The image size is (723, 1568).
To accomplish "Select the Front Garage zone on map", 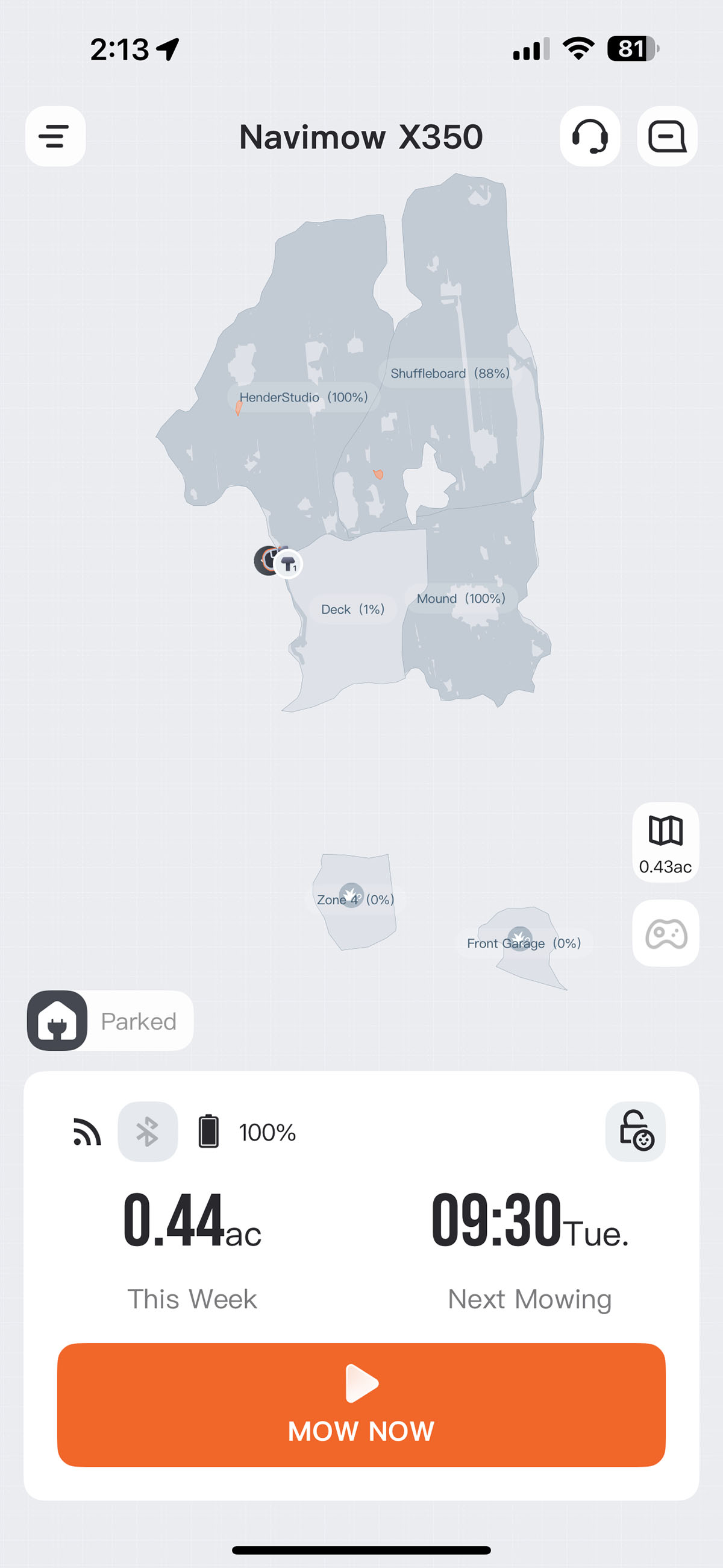I will (x=524, y=943).
